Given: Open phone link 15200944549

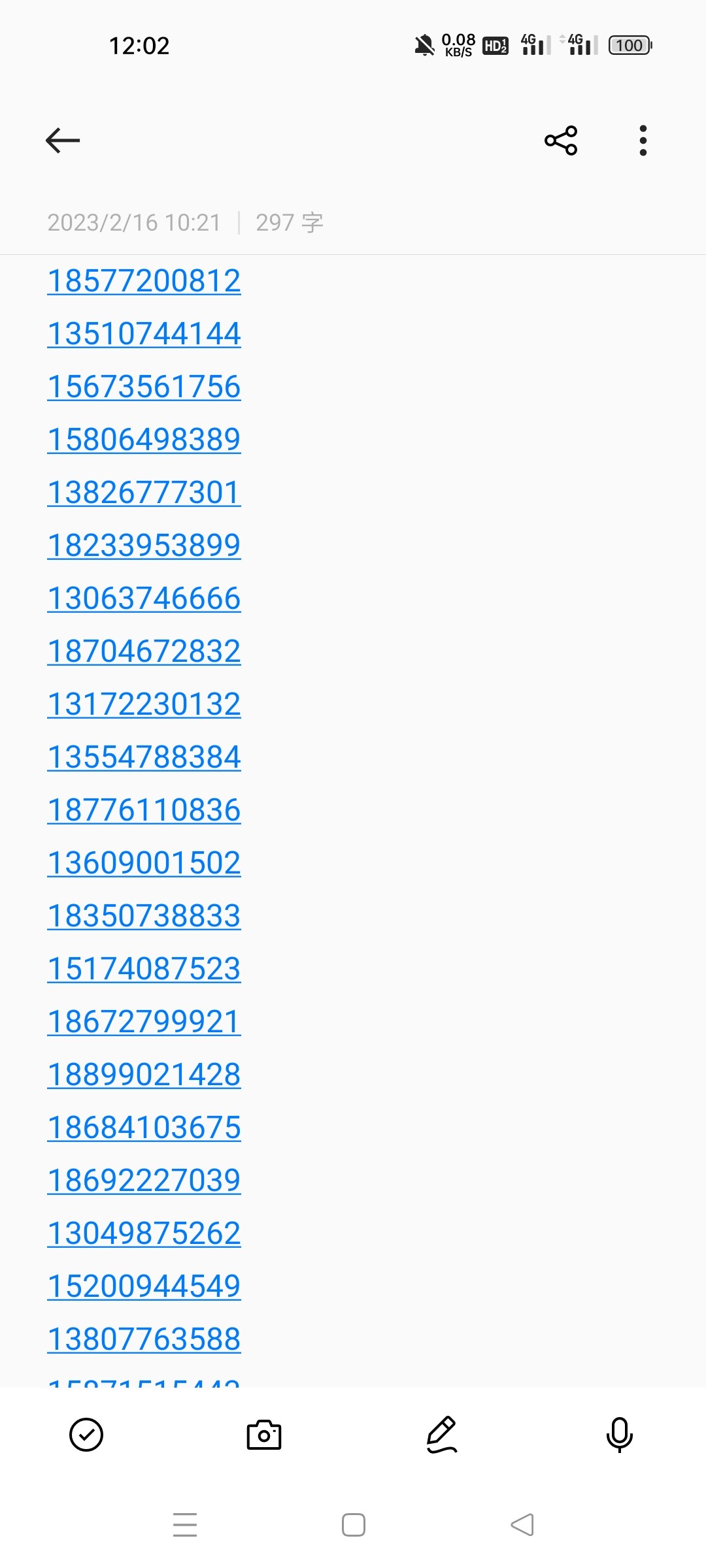Looking at the screenshot, I should tap(144, 1286).
